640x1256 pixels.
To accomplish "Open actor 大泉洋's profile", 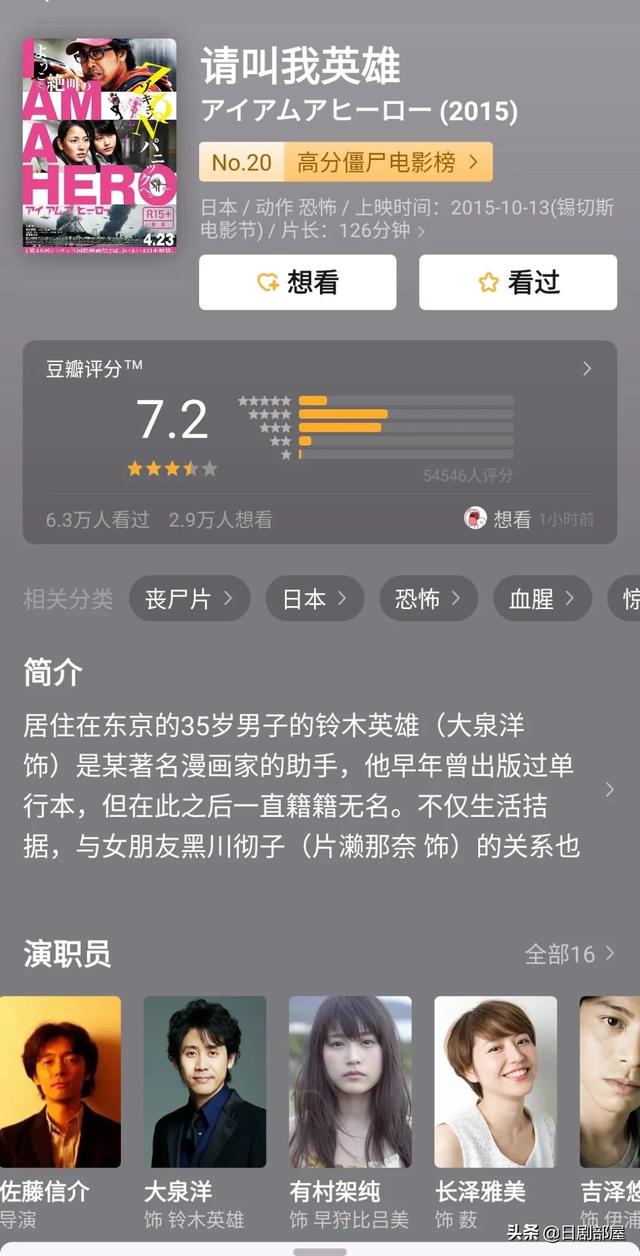I will point(204,1082).
